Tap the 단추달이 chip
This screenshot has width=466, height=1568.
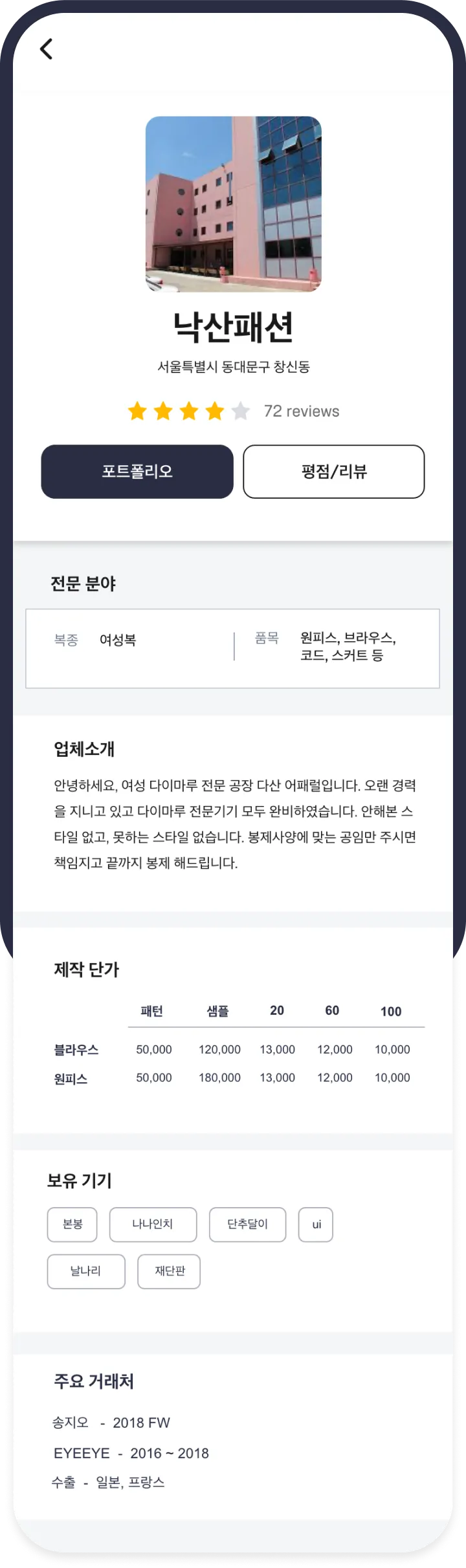[x=247, y=1225]
